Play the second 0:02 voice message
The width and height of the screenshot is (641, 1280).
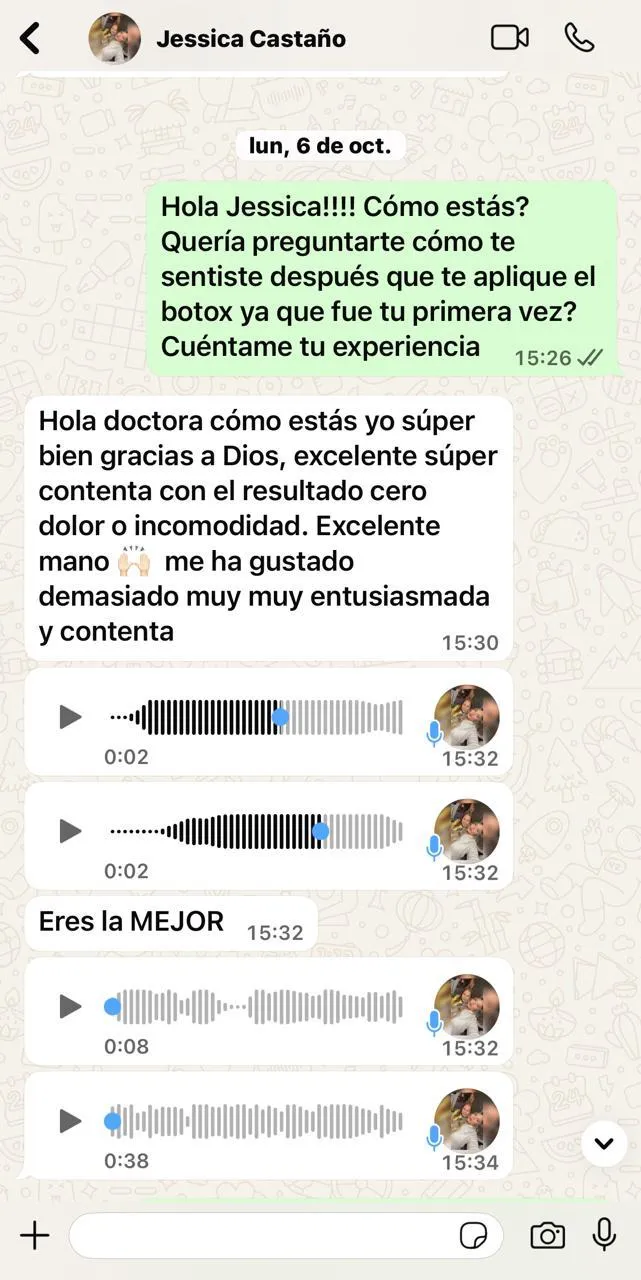click(70, 831)
